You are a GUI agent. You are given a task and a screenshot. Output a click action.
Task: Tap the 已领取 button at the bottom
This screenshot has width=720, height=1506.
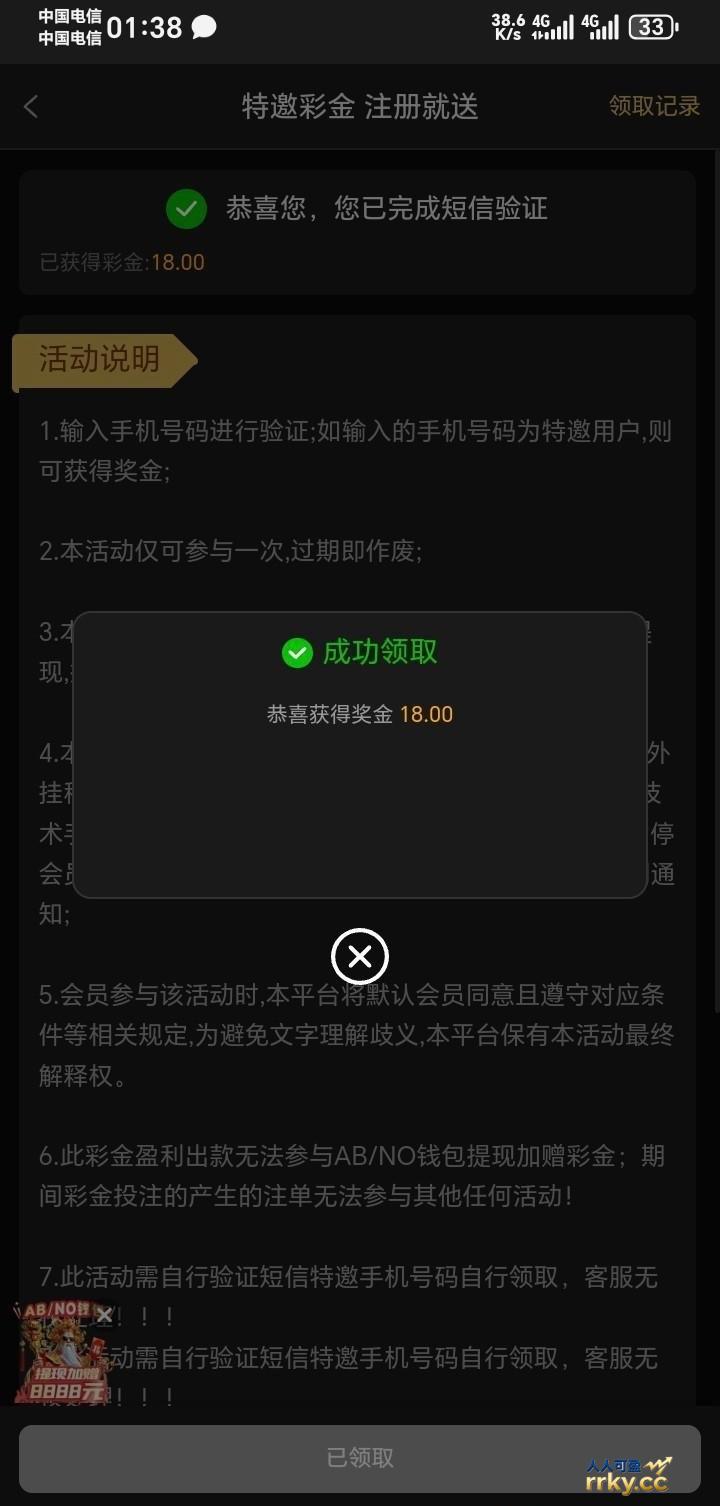pos(359,1458)
